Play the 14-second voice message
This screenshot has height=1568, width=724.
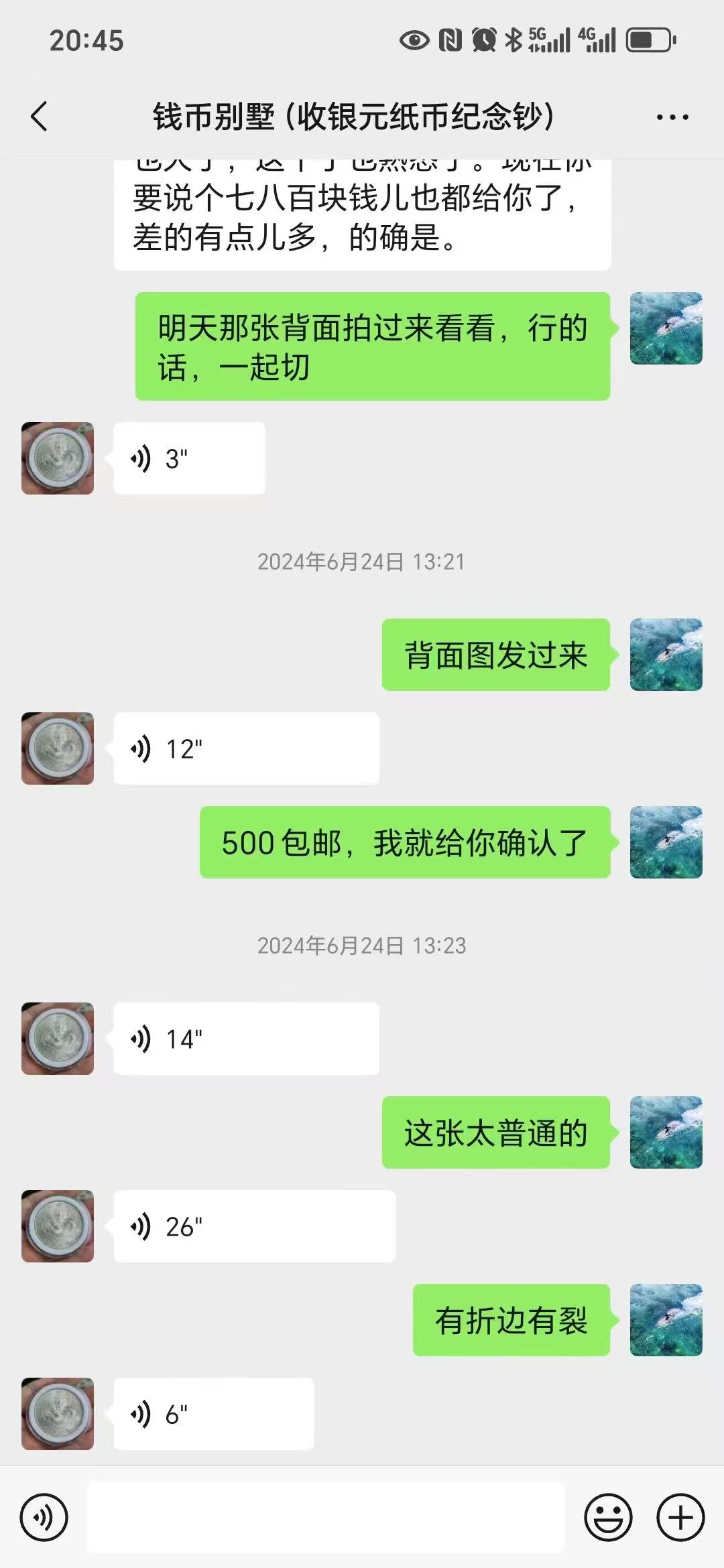coord(246,1039)
